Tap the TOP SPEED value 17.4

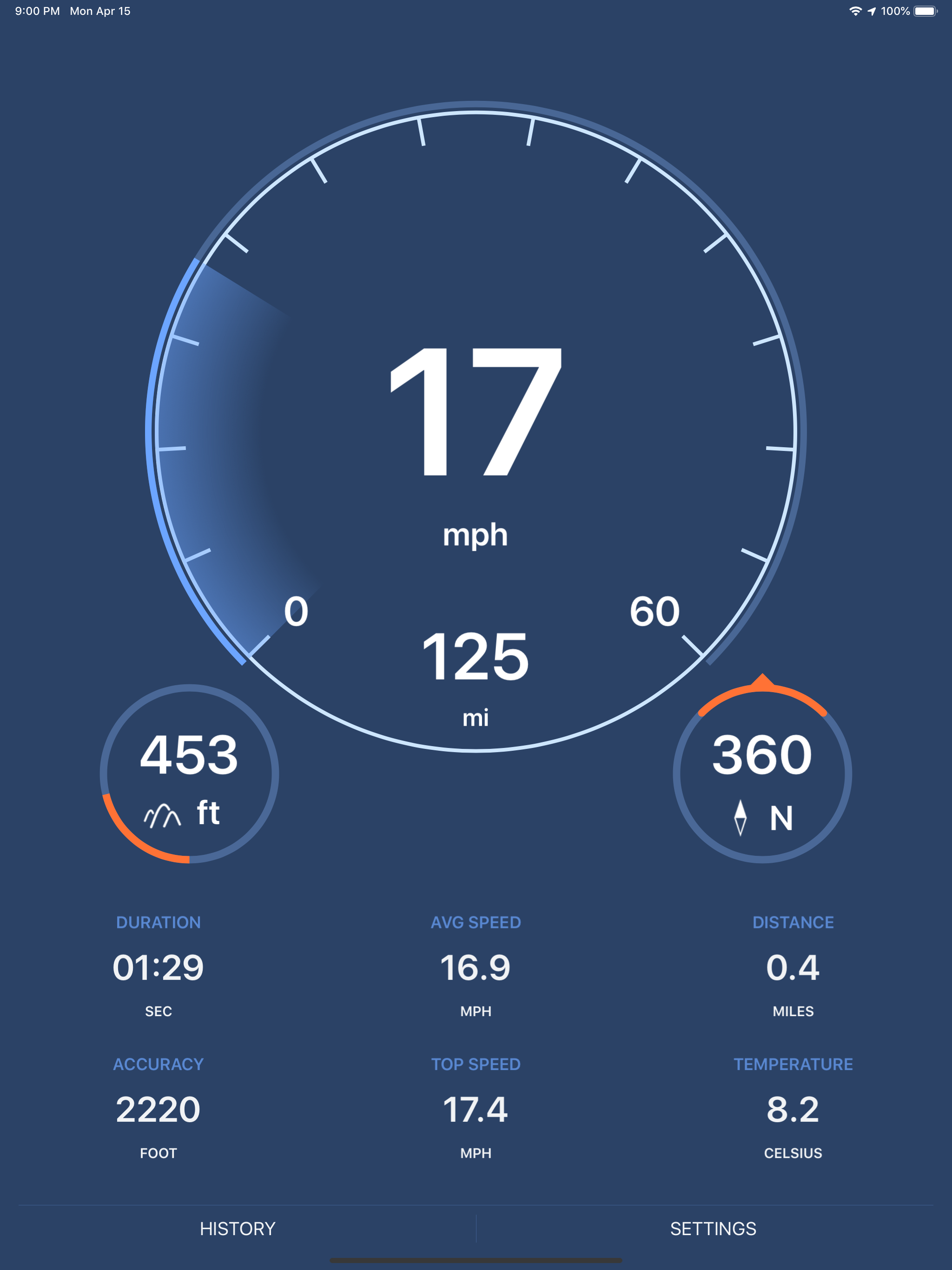(x=476, y=1109)
